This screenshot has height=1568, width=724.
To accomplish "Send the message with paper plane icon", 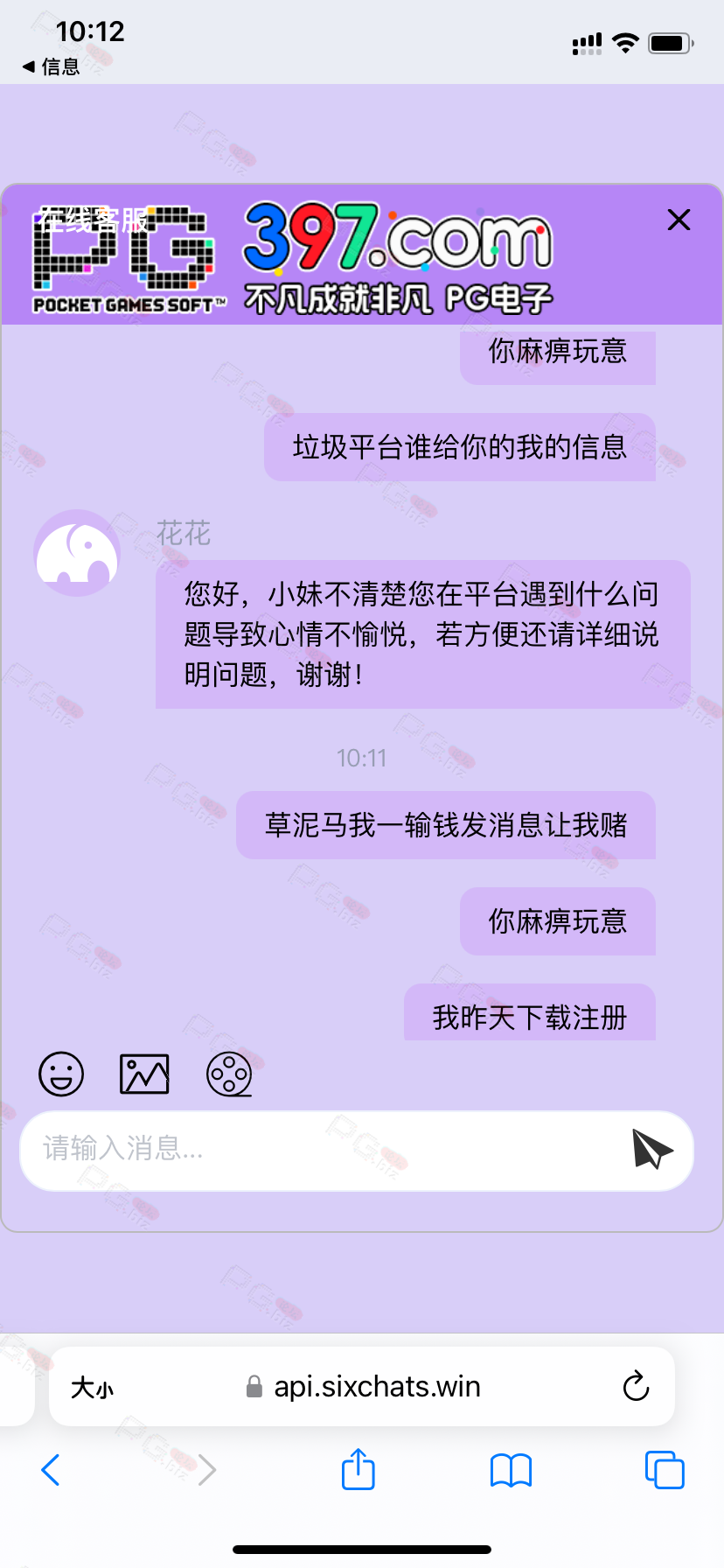I will [651, 1149].
